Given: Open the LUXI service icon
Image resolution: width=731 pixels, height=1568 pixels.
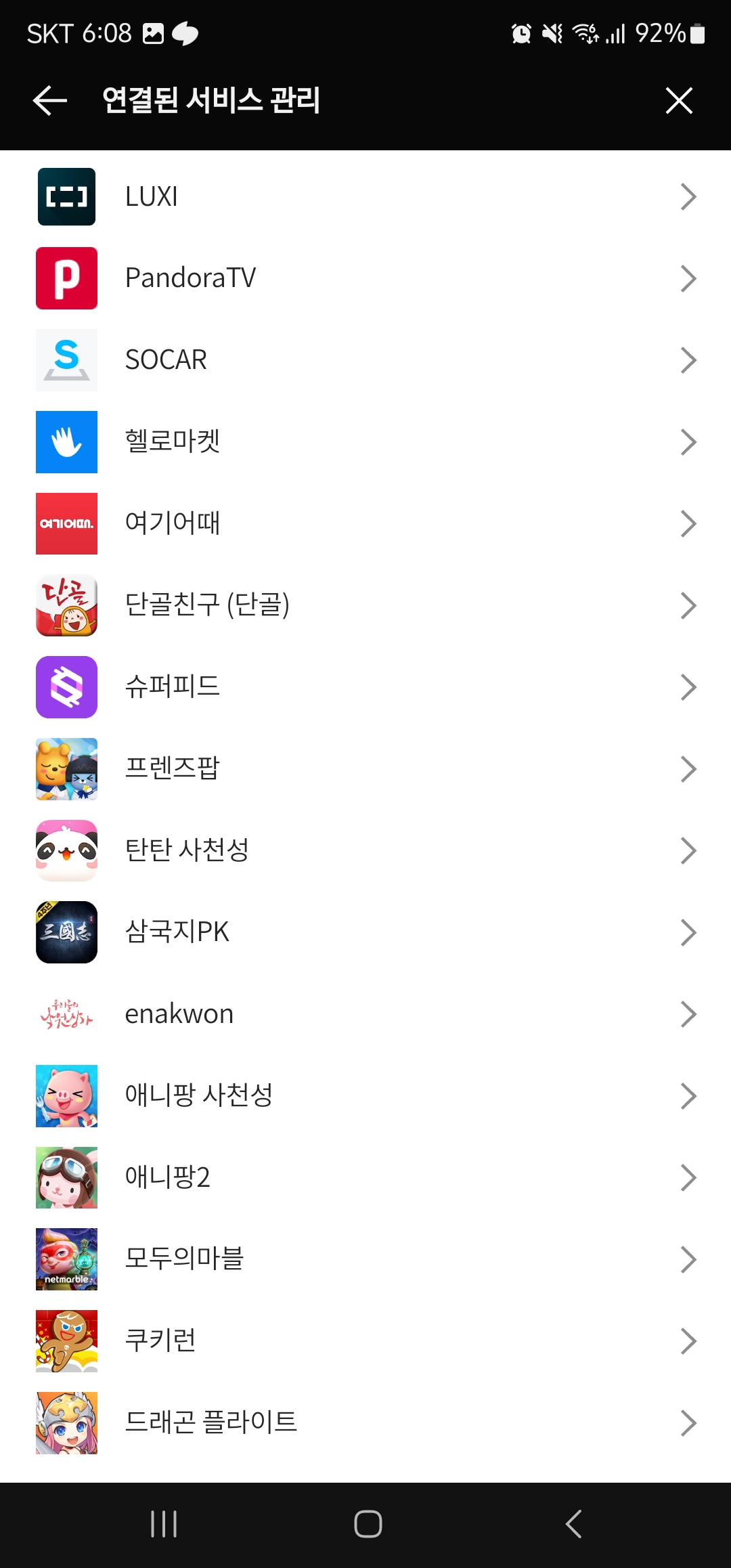Looking at the screenshot, I should tap(66, 196).
